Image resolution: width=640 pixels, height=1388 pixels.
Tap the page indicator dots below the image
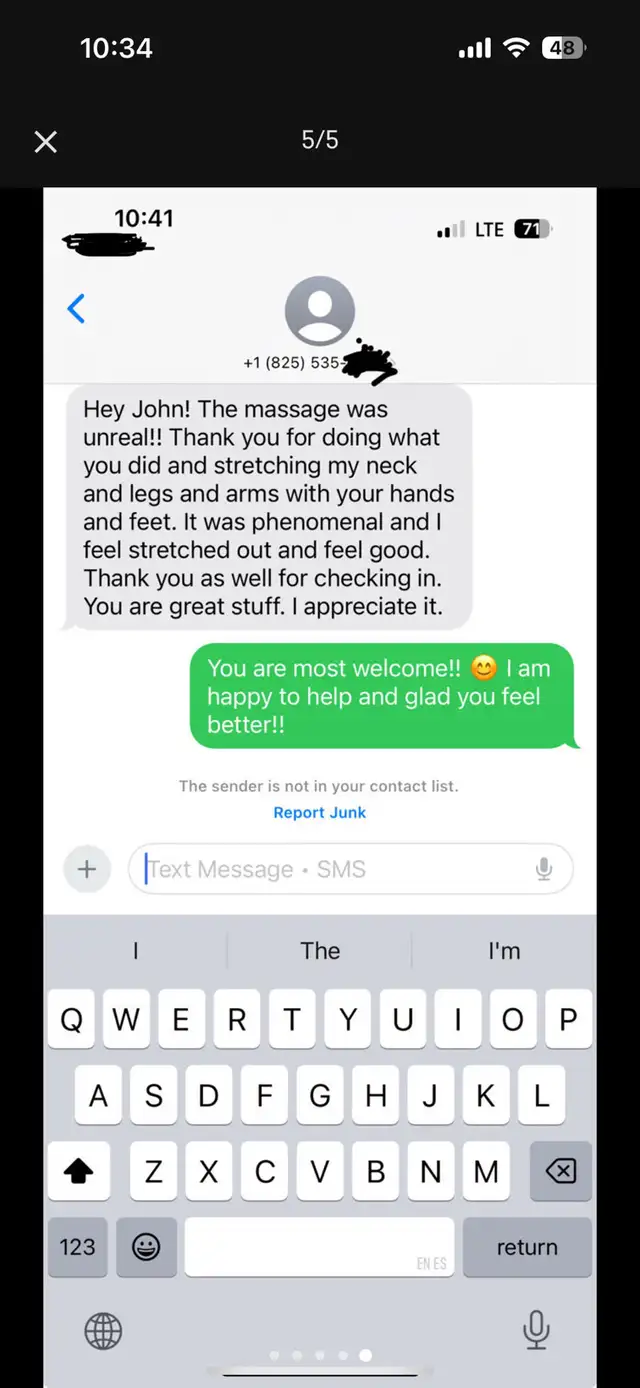tap(320, 1356)
